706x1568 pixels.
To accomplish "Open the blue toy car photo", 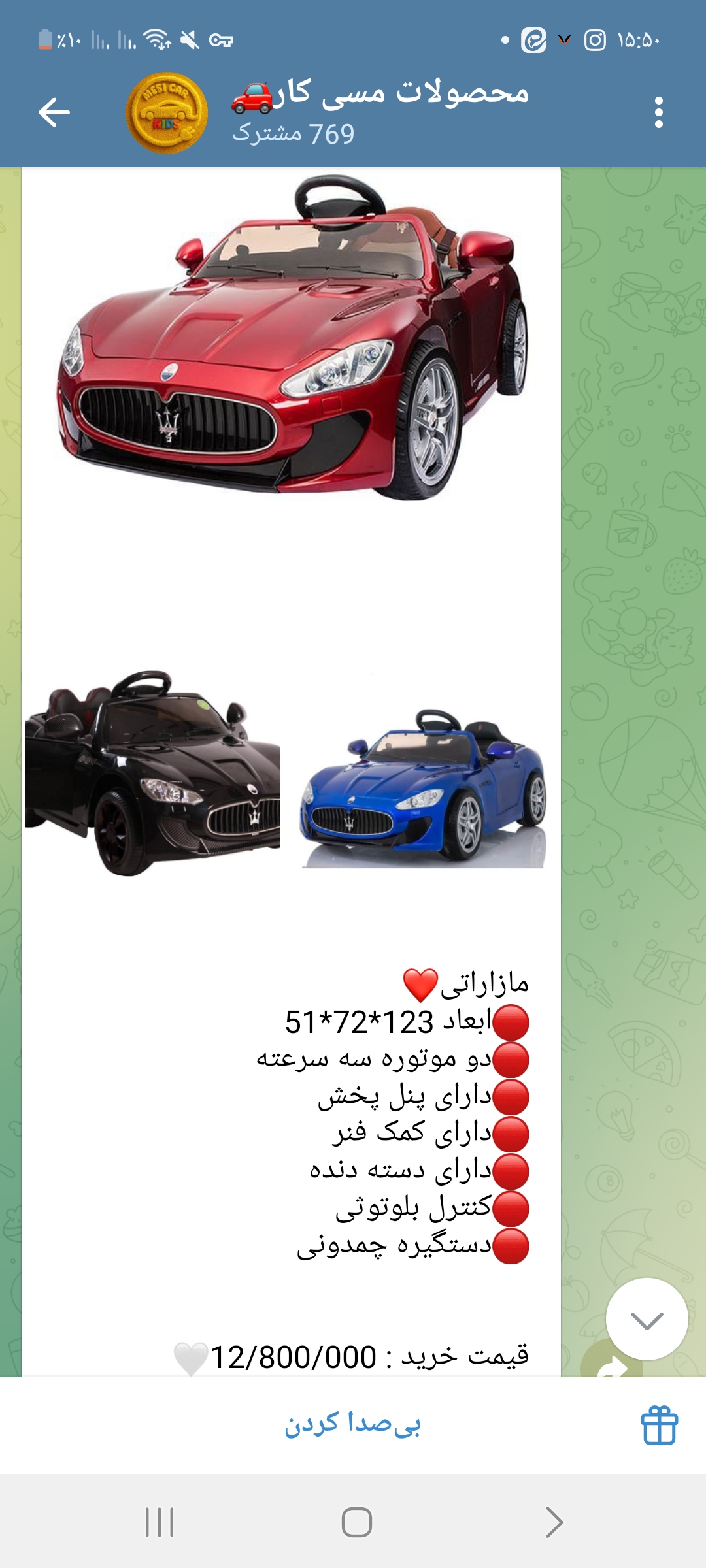I will point(423,787).
